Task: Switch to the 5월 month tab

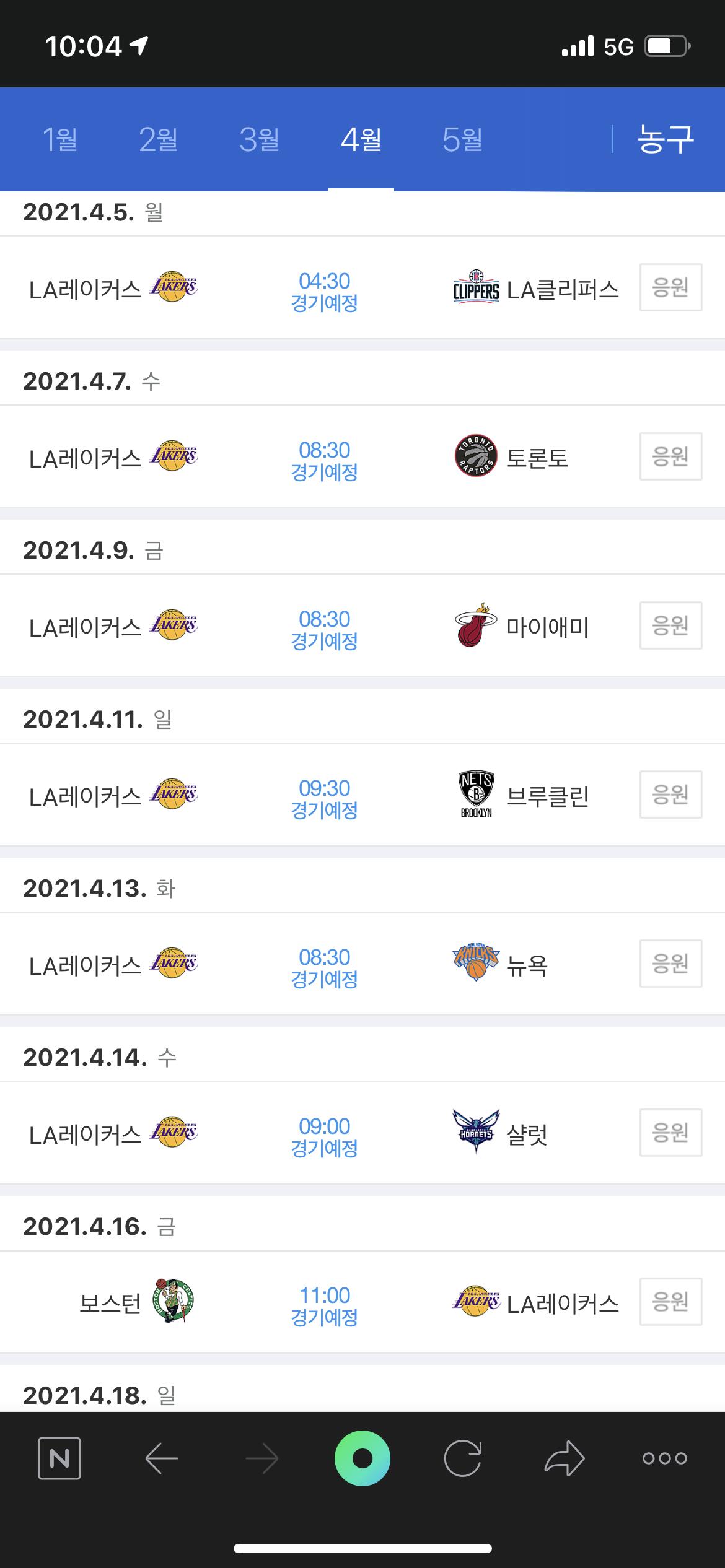Action: pyautogui.click(x=462, y=139)
